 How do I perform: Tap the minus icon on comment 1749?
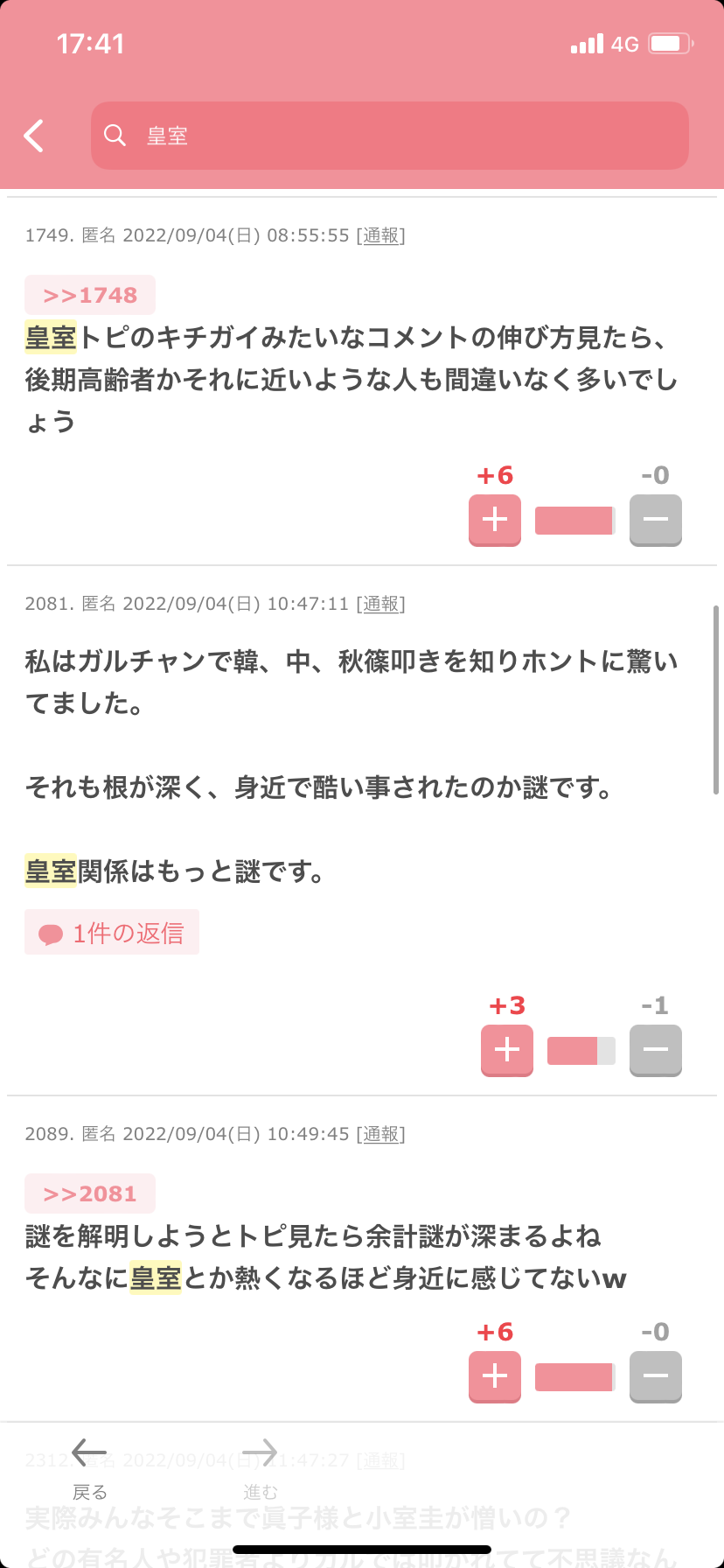pyautogui.click(x=656, y=520)
